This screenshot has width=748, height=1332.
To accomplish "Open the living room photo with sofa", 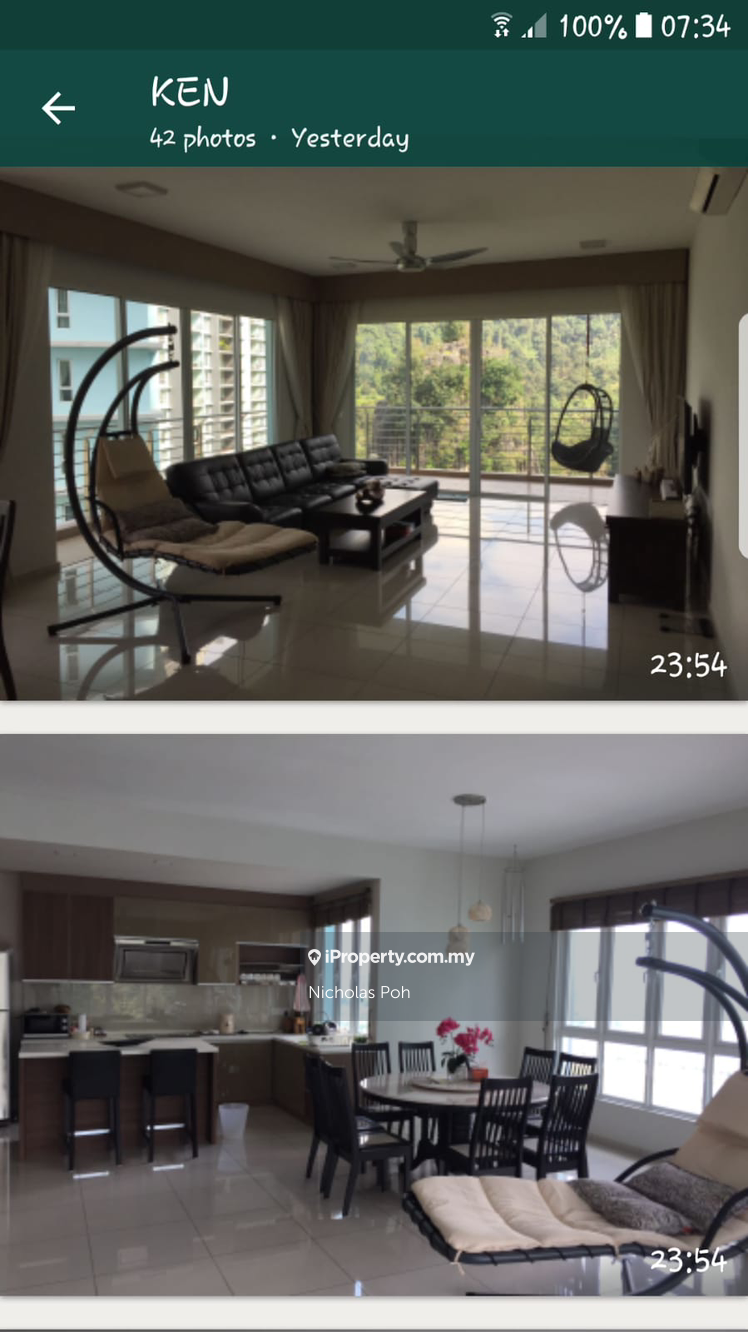I will coord(372,434).
